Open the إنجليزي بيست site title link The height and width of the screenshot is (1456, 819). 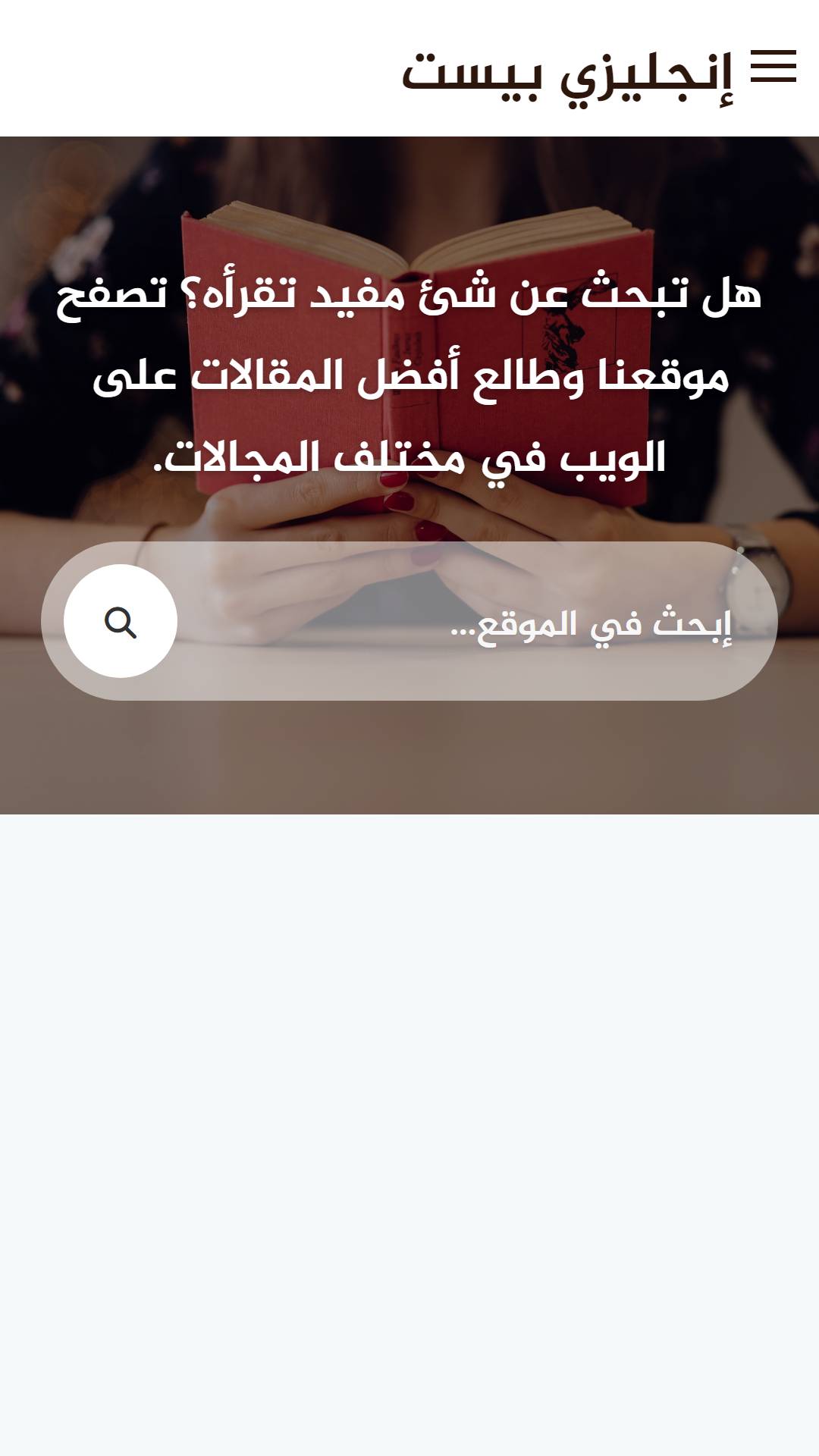566,76
